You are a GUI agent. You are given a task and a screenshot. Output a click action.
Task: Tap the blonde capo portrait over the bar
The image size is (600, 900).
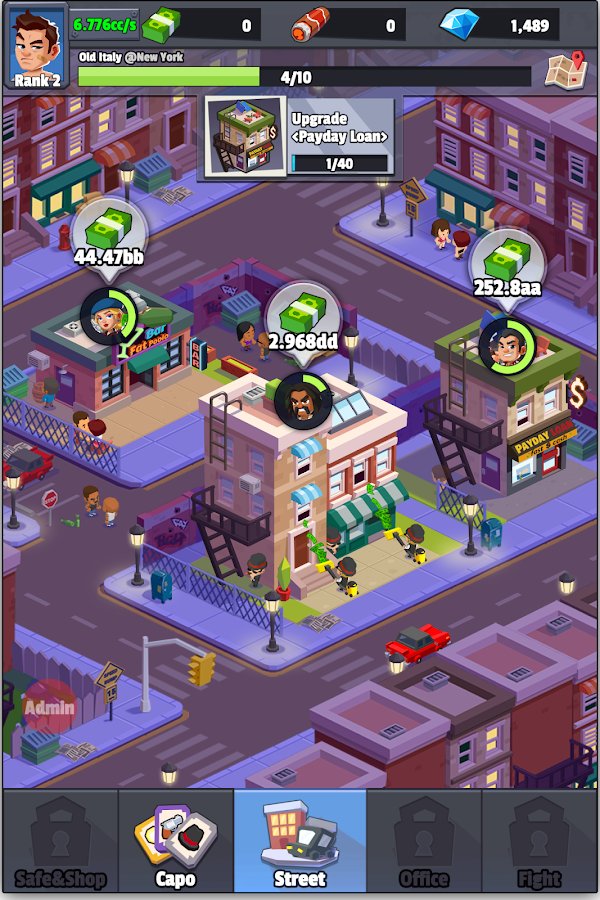[x=108, y=317]
